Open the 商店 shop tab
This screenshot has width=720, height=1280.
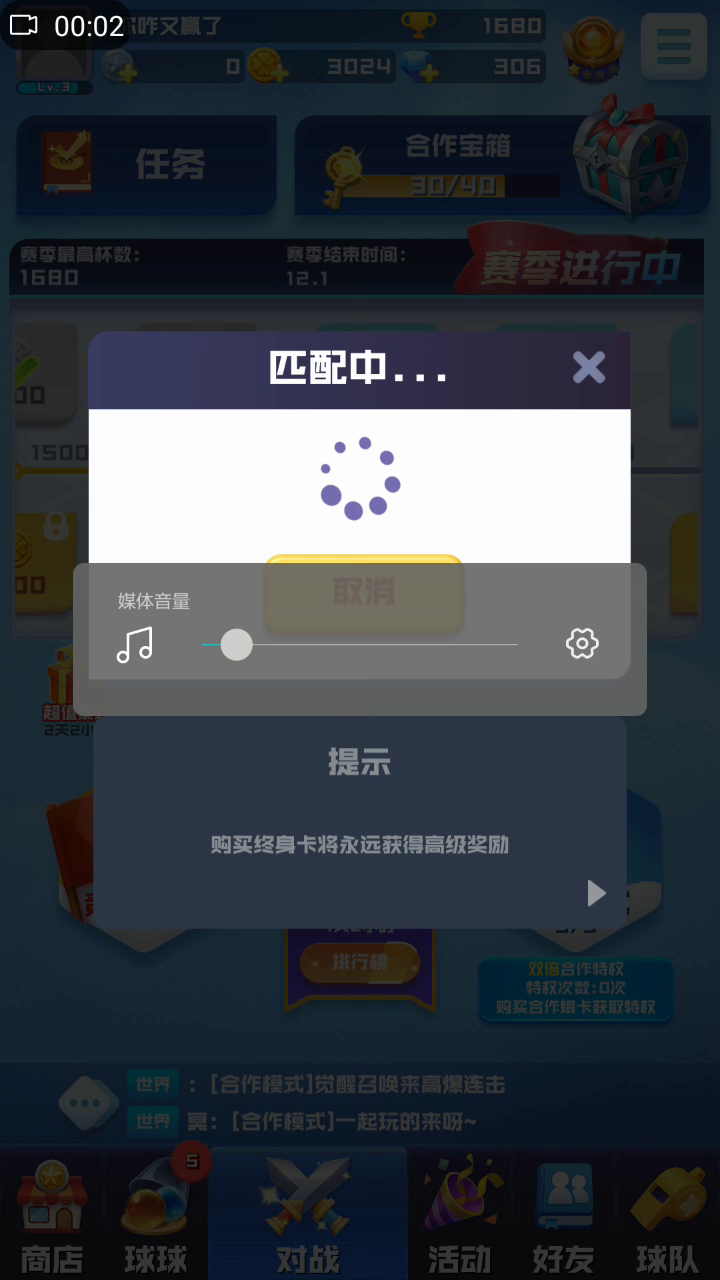52,1215
